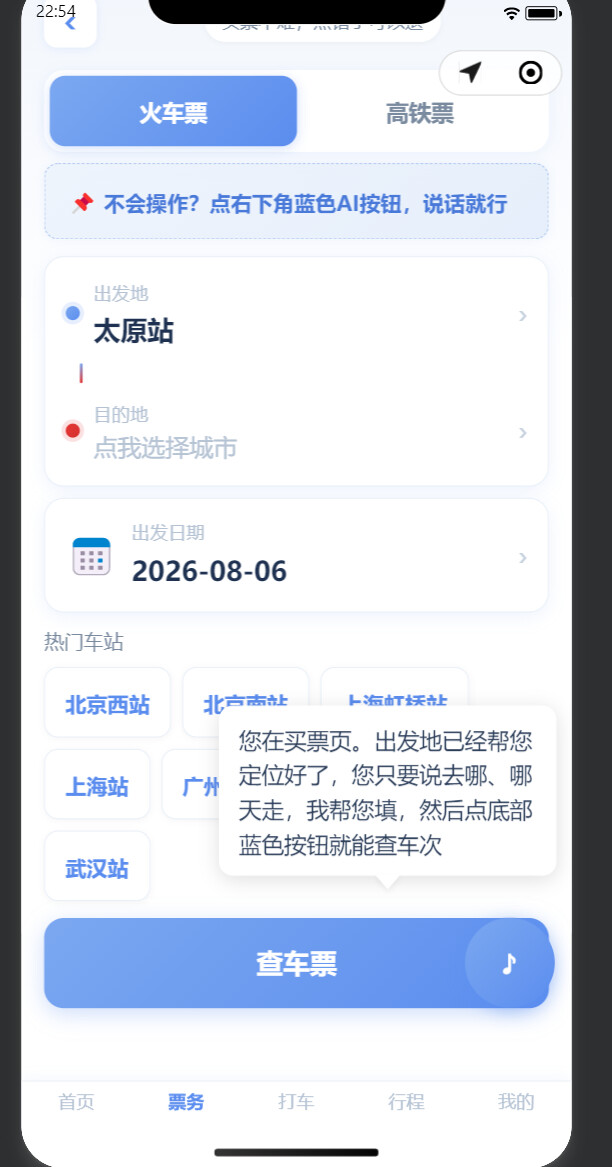
Task: Open the 出发日期 date picker
Action: [x=296, y=556]
